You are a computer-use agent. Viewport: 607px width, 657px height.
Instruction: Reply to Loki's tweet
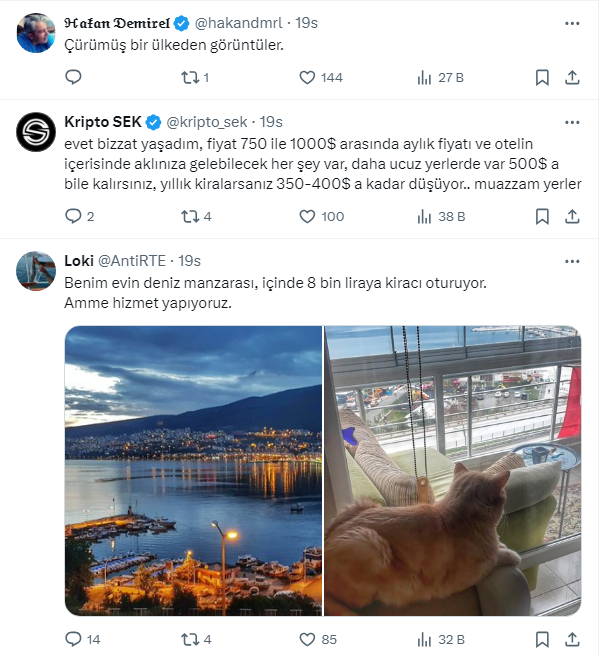coord(73,638)
